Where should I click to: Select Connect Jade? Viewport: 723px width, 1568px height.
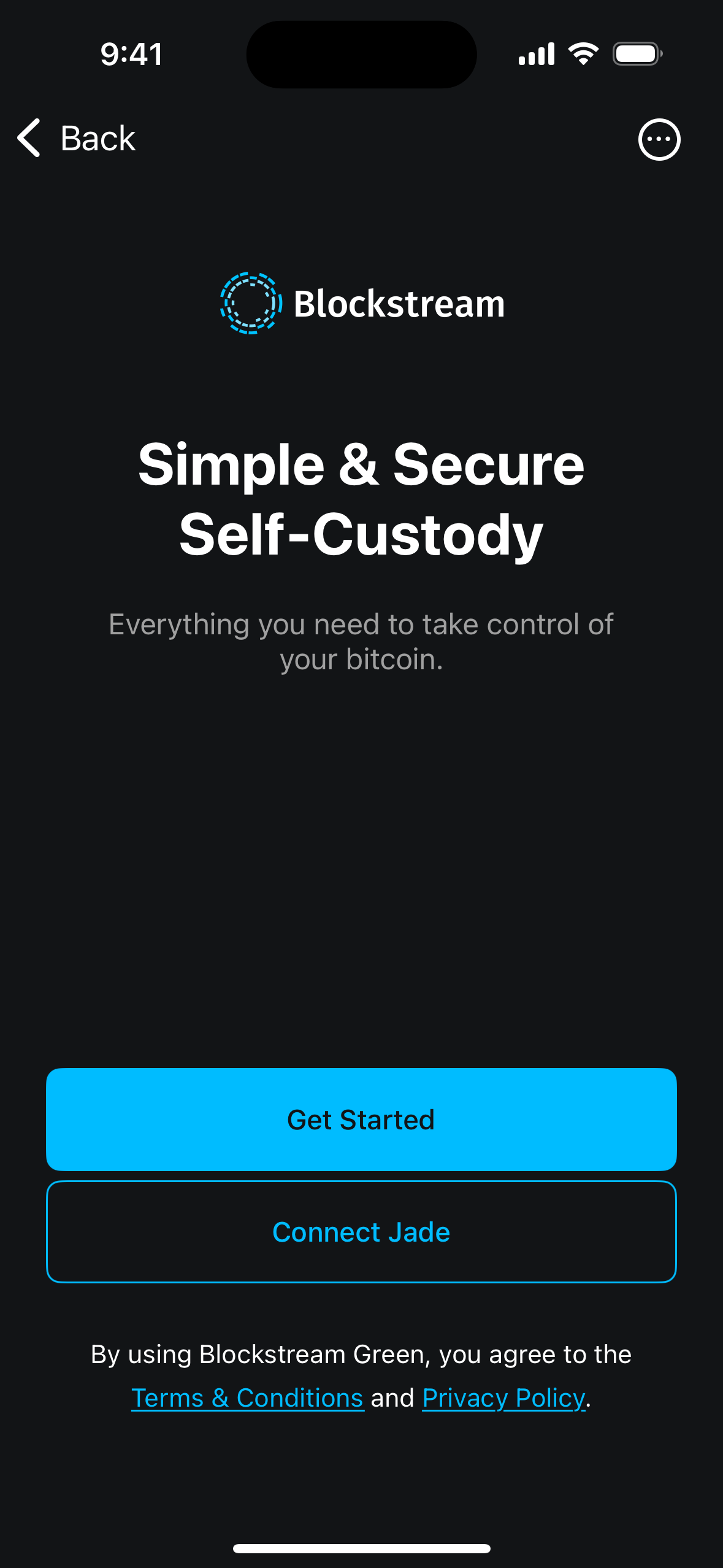click(x=361, y=1232)
